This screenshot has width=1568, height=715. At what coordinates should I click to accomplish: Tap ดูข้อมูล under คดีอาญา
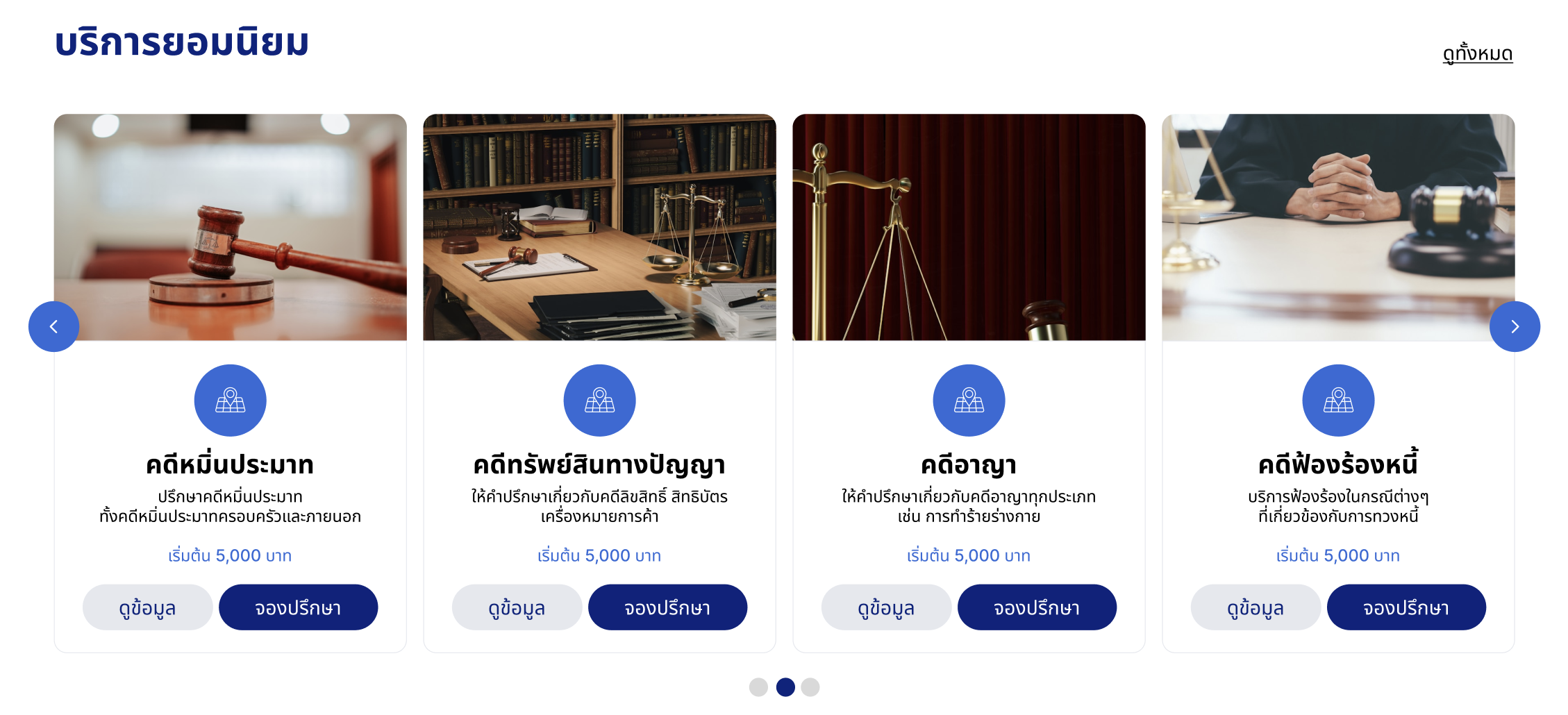coord(886,607)
